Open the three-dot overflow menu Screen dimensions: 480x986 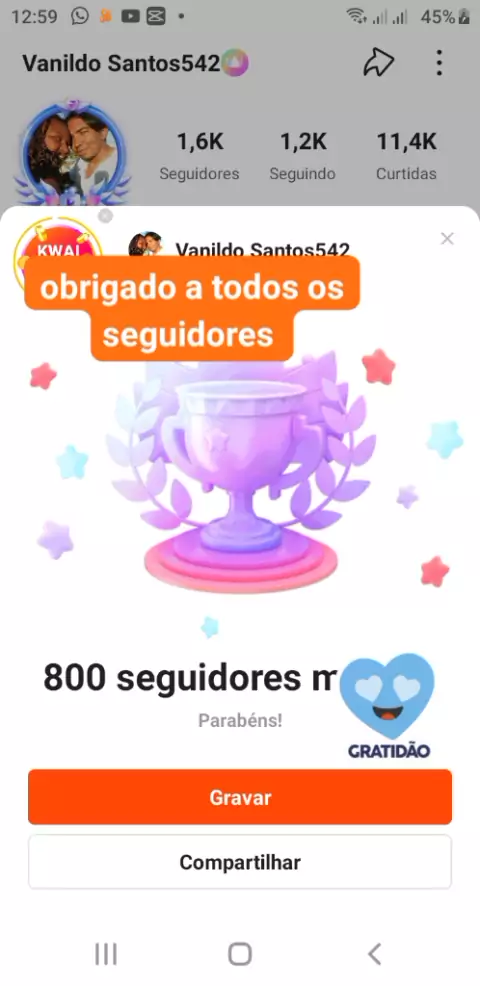[x=439, y=63]
